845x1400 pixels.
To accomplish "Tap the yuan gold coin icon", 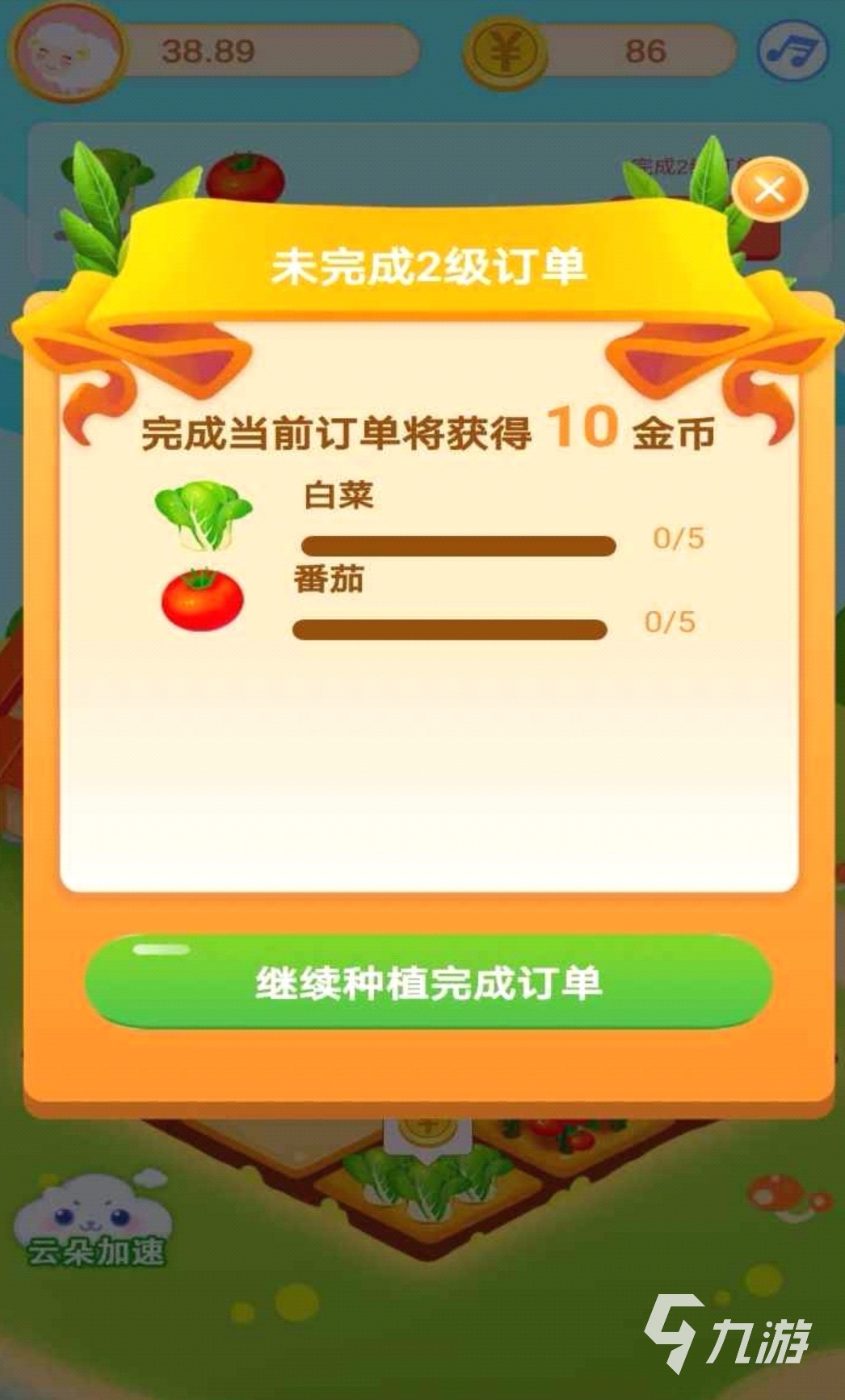I will coord(506,51).
